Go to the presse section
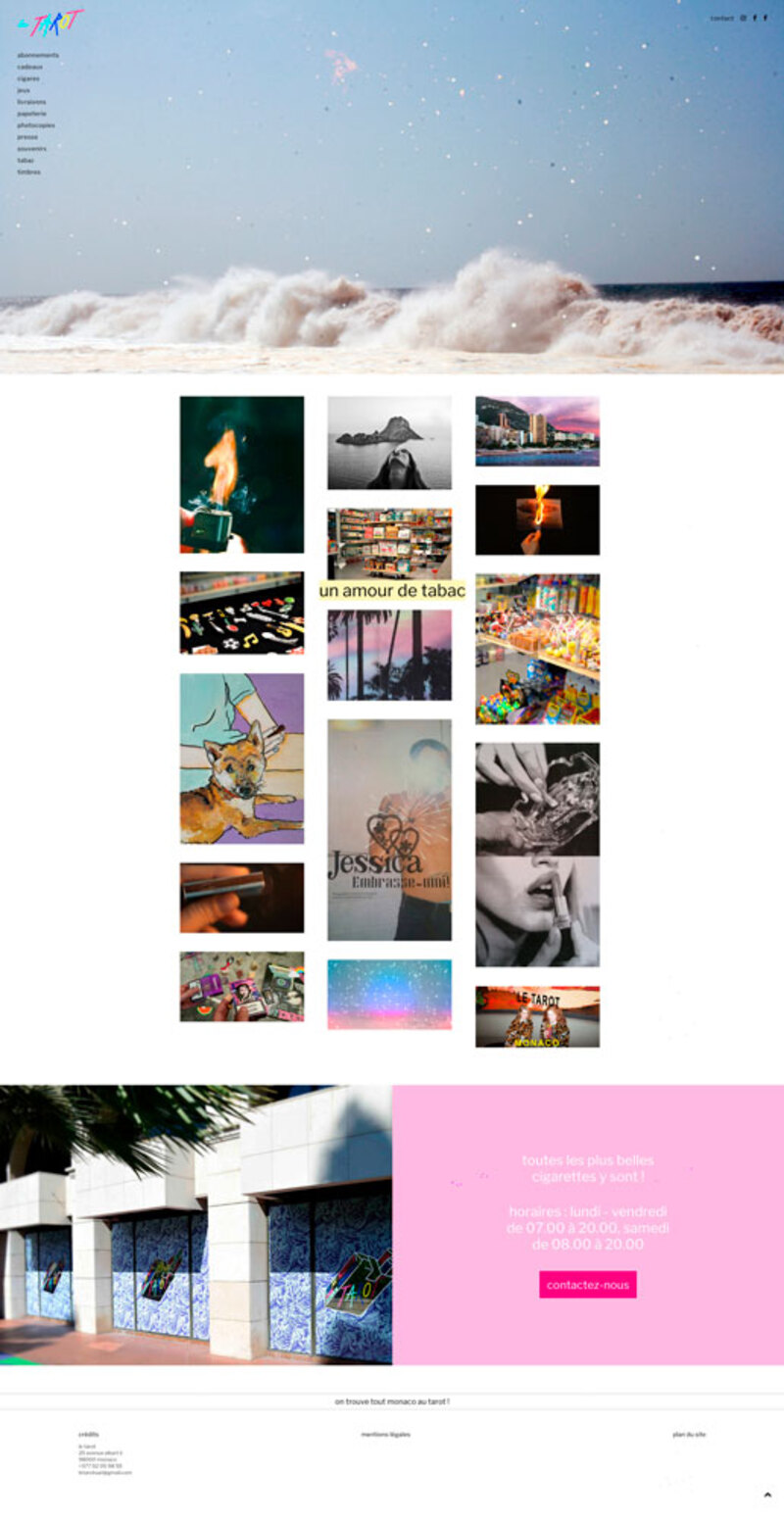This screenshot has width=784, height=1520. click(27, 137)
